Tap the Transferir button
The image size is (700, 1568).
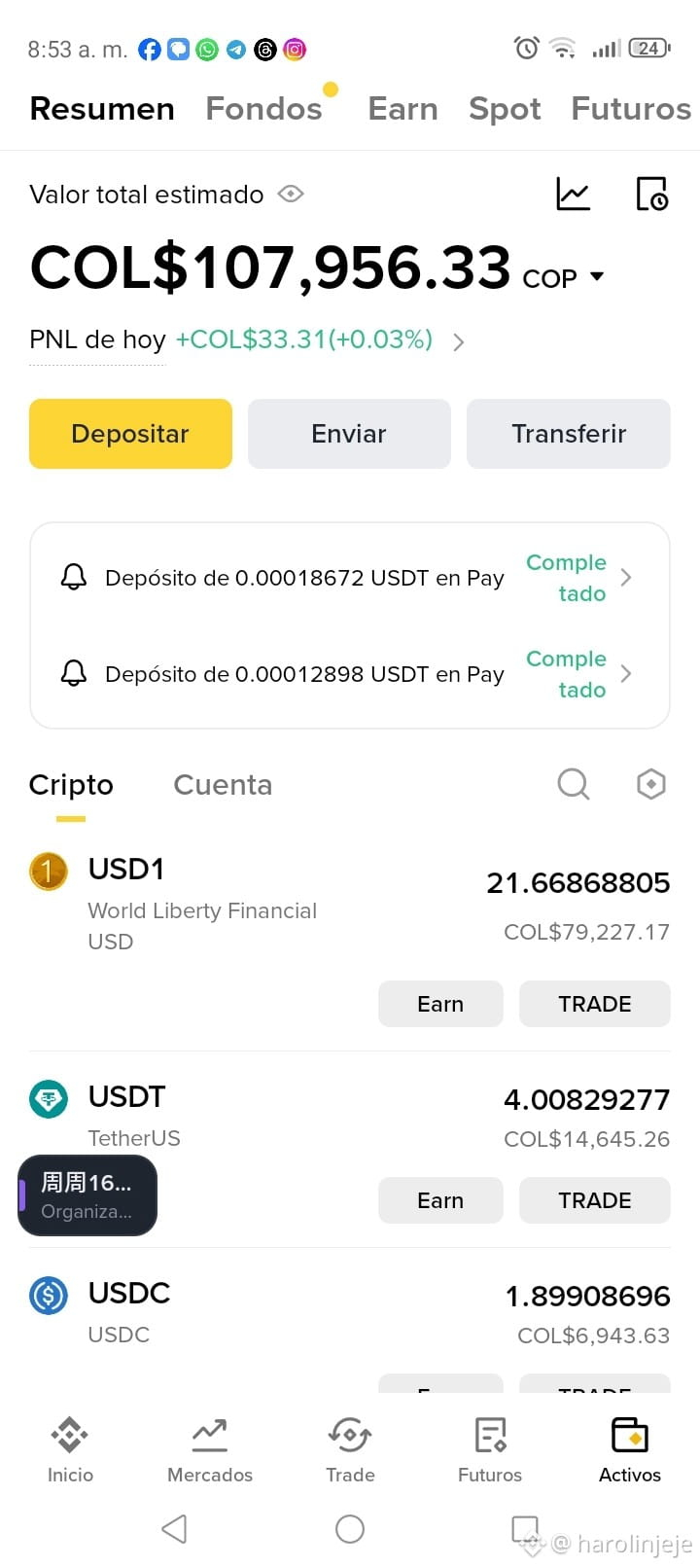[x=569, y=434]
